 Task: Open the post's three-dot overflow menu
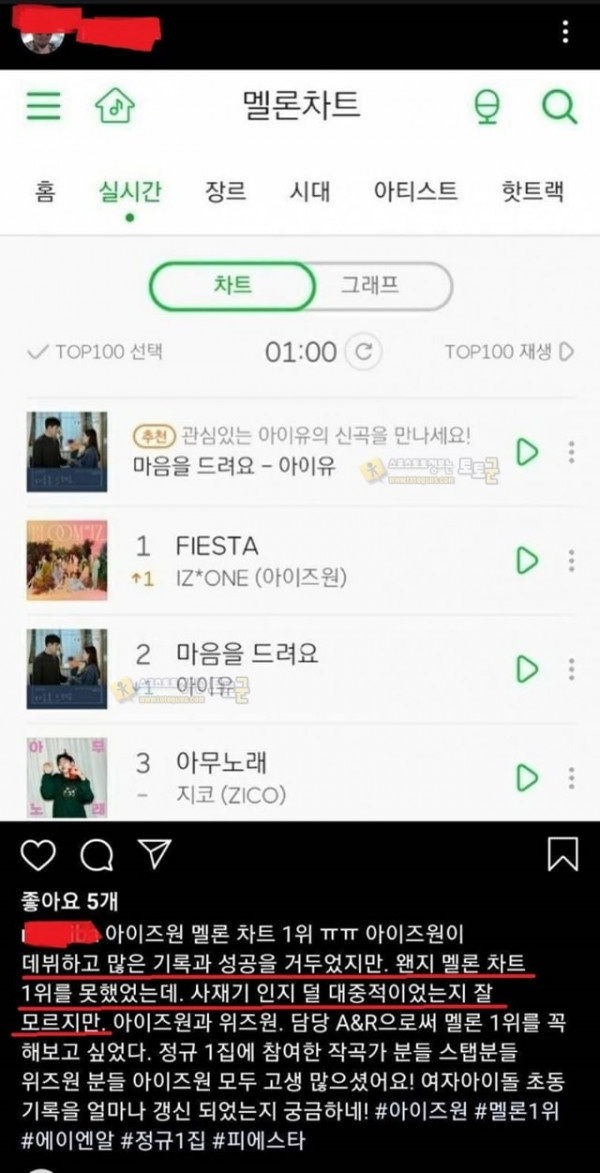(566, 31)
